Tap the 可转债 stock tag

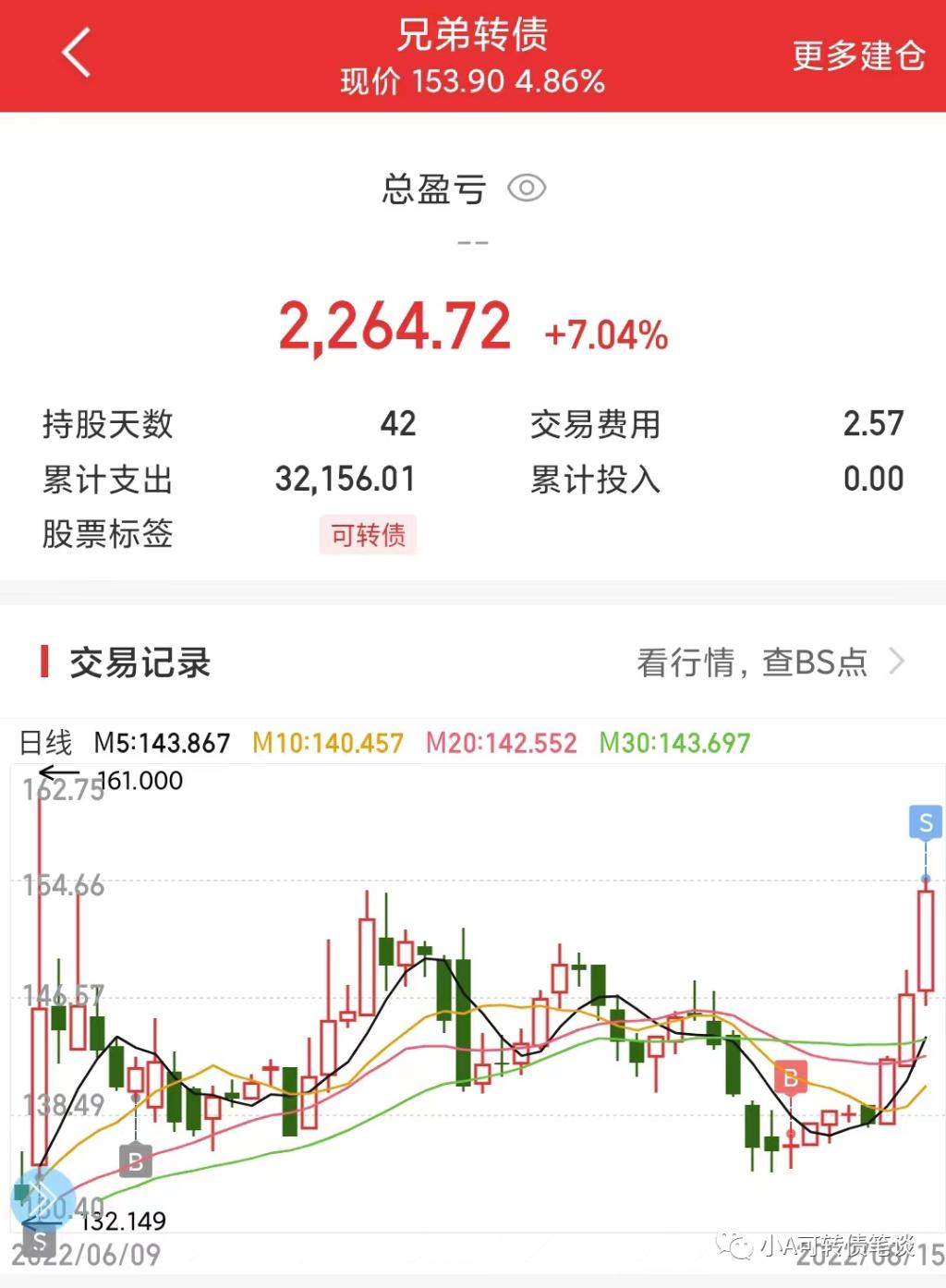pos(368,535)
